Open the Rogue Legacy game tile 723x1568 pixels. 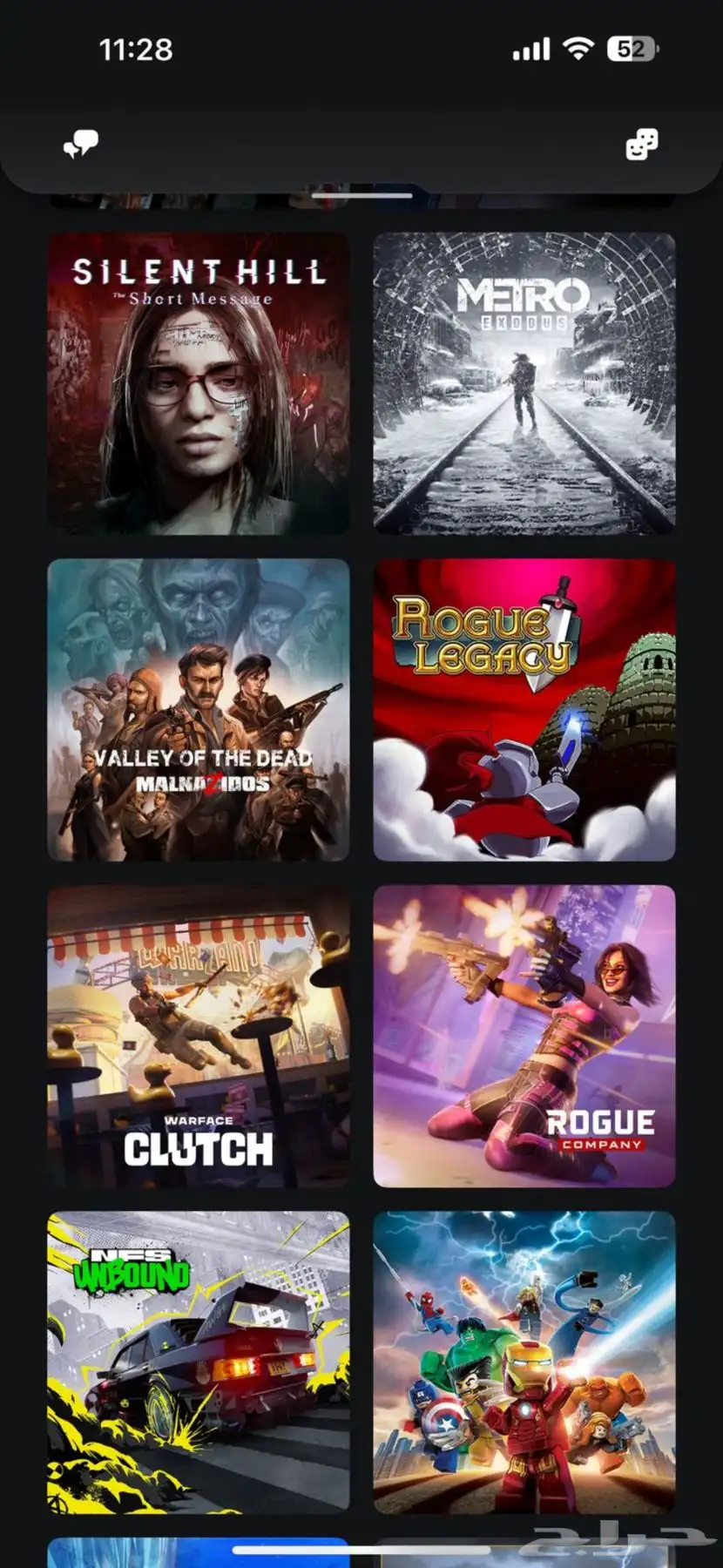pyautogui.click(x=524, y=710)
